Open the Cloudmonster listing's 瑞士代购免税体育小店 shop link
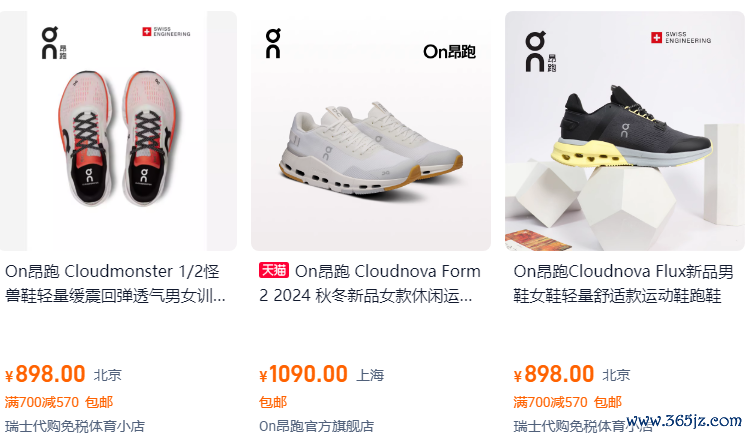The height and width of the screenshot is (436, 749). (75, 426)
